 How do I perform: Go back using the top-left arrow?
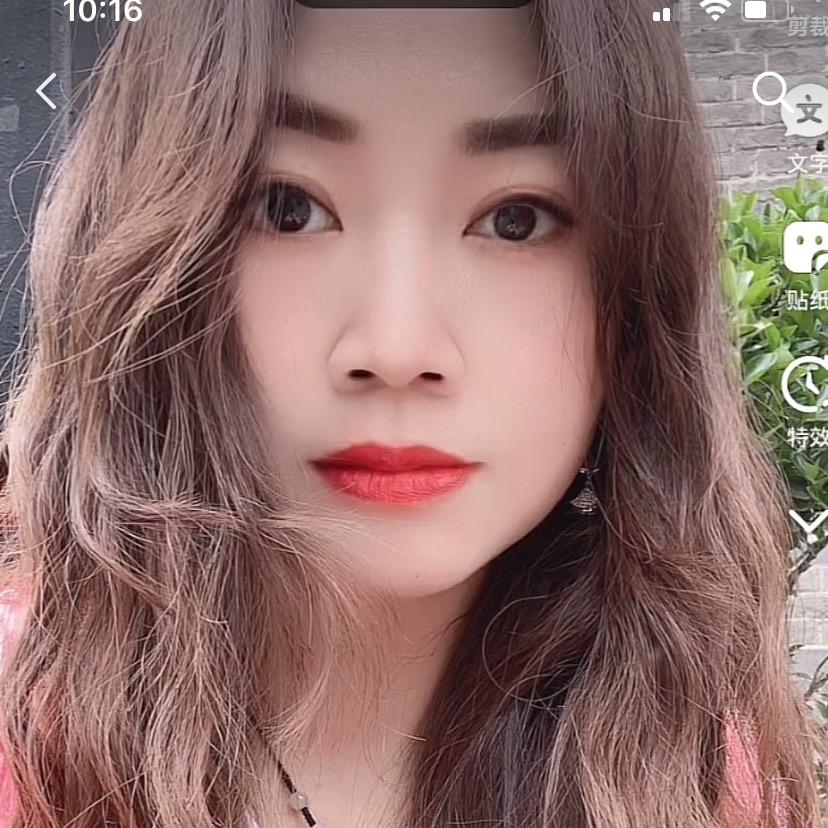47,92
